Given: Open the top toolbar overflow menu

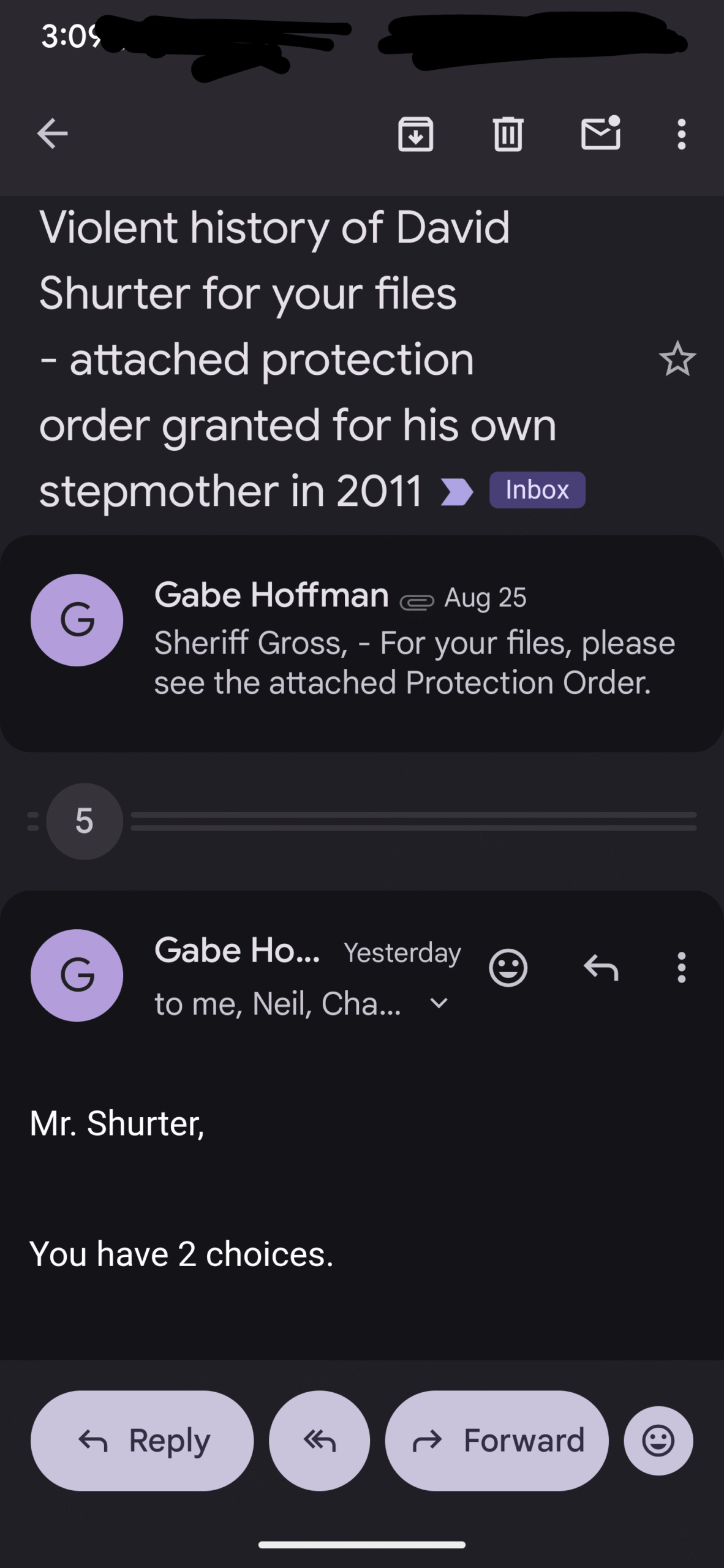Looking at the screenshot, I should click(x=681, y=134).
